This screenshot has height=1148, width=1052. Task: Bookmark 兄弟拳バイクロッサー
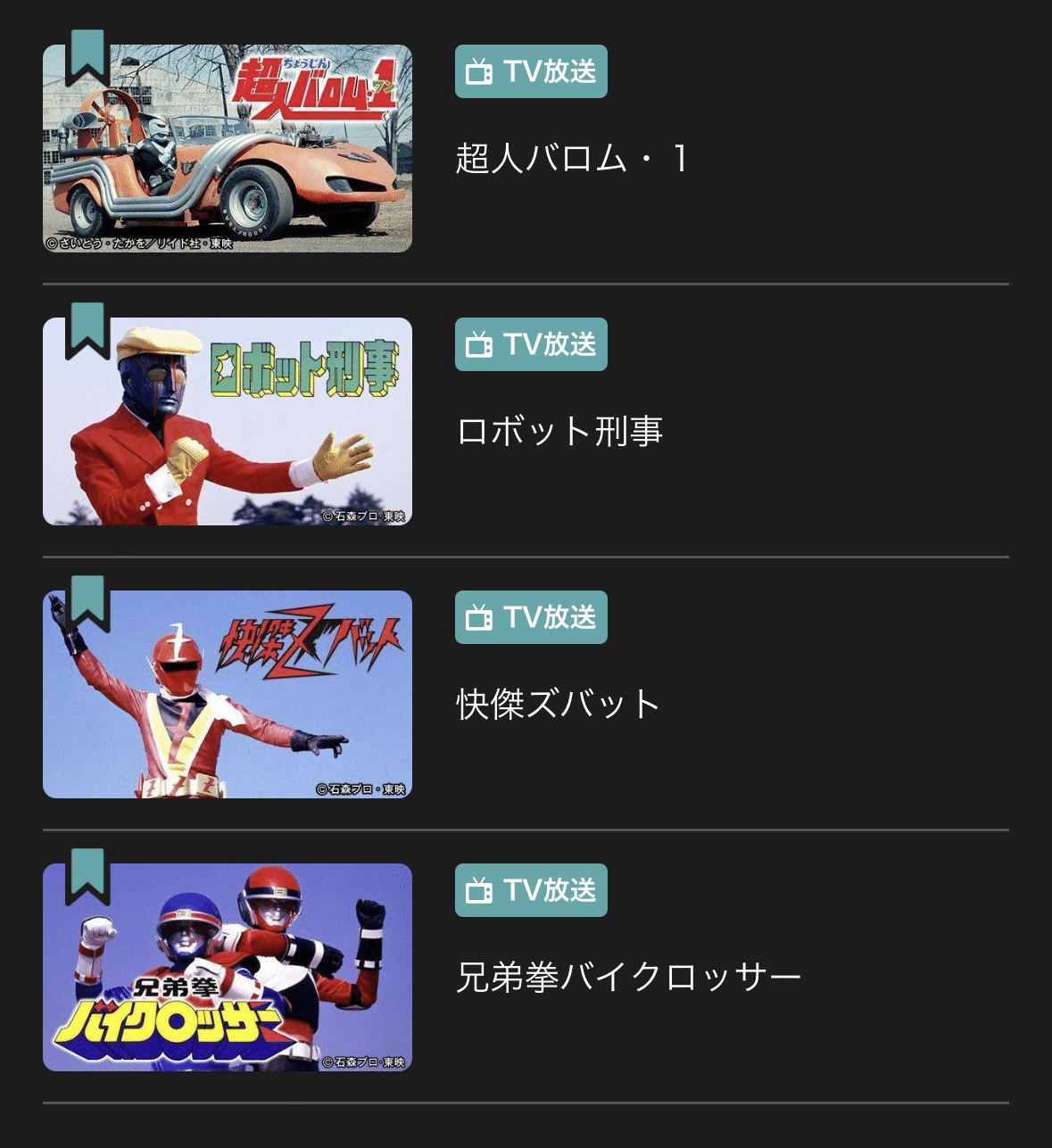coord(87,876)
